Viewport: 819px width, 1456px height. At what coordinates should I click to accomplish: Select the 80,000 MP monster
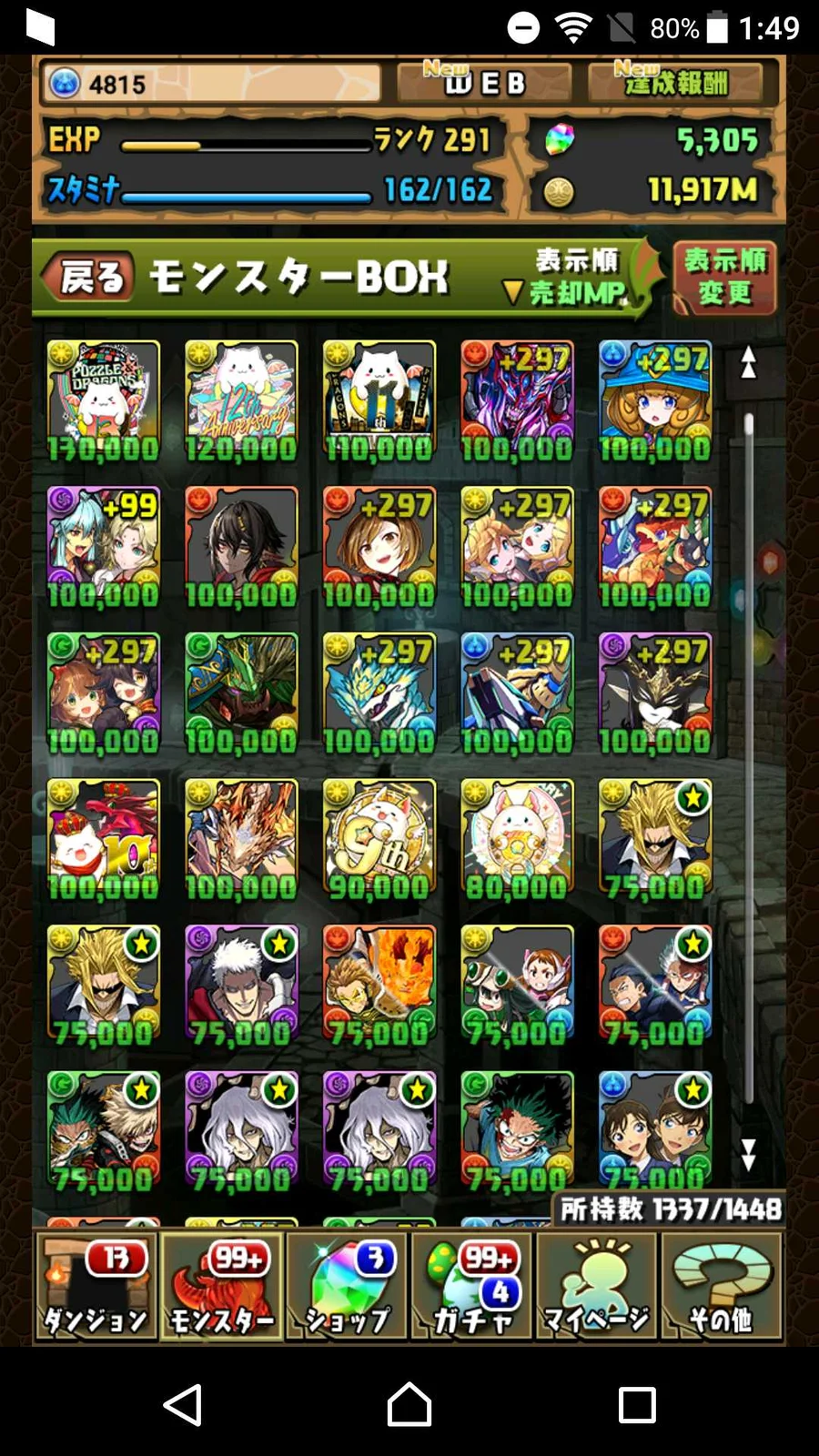pos(517,839)
